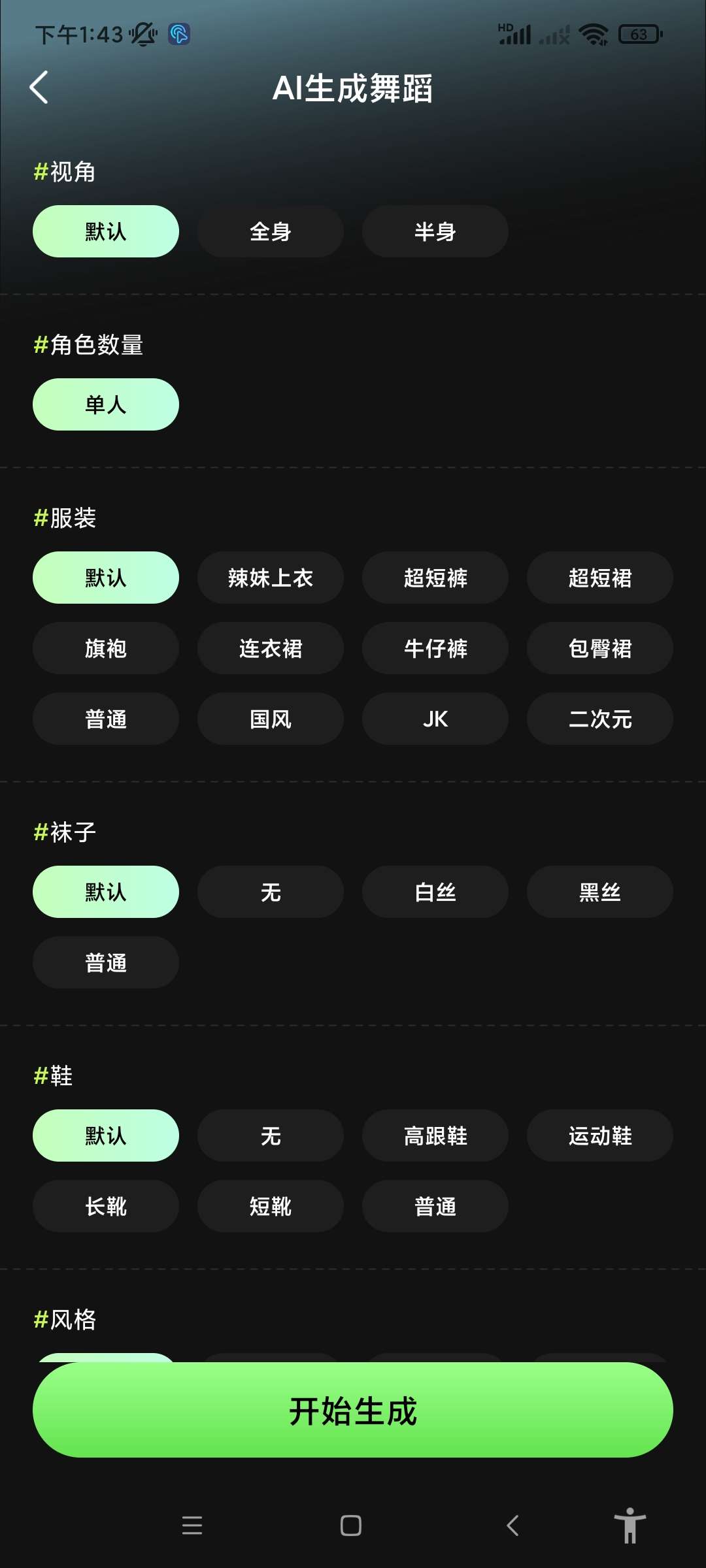Pick 辣妹上衣 clothing option

coord(270,578)
